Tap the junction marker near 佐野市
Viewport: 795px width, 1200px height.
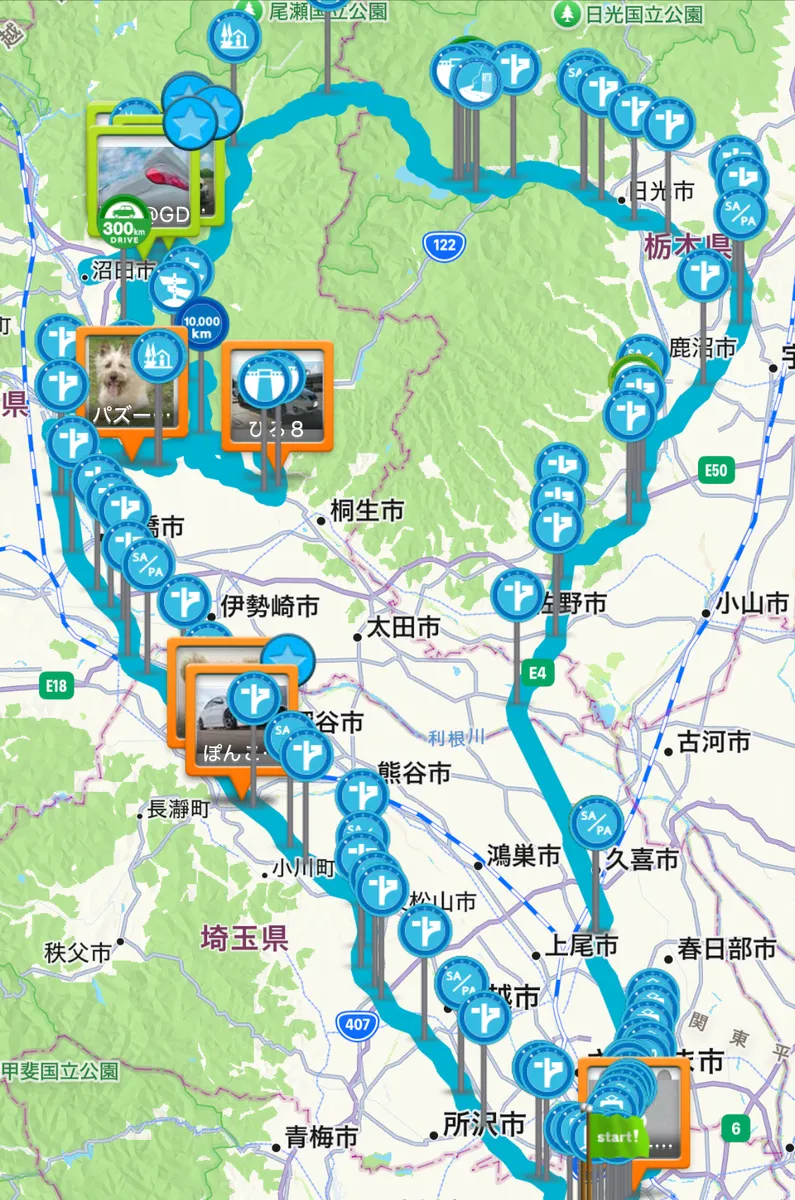point(517,595)
